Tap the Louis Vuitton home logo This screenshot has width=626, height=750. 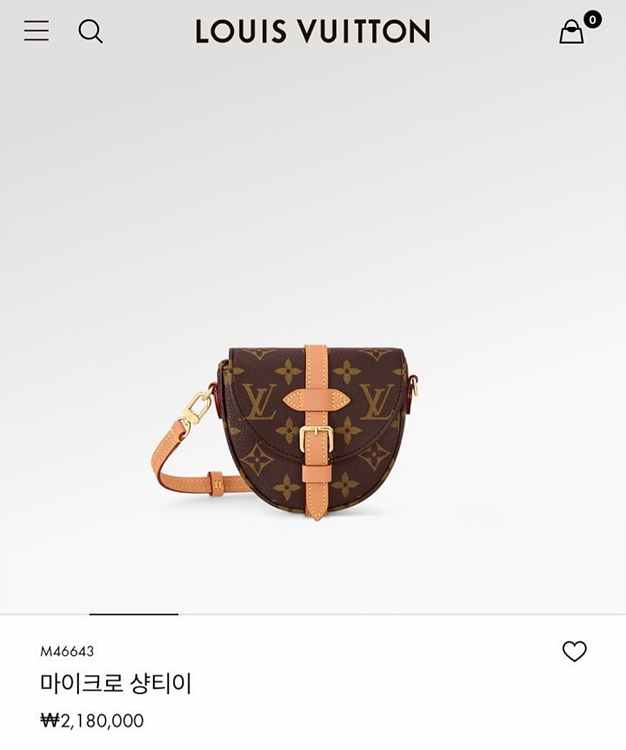click(x=312, y=32)
